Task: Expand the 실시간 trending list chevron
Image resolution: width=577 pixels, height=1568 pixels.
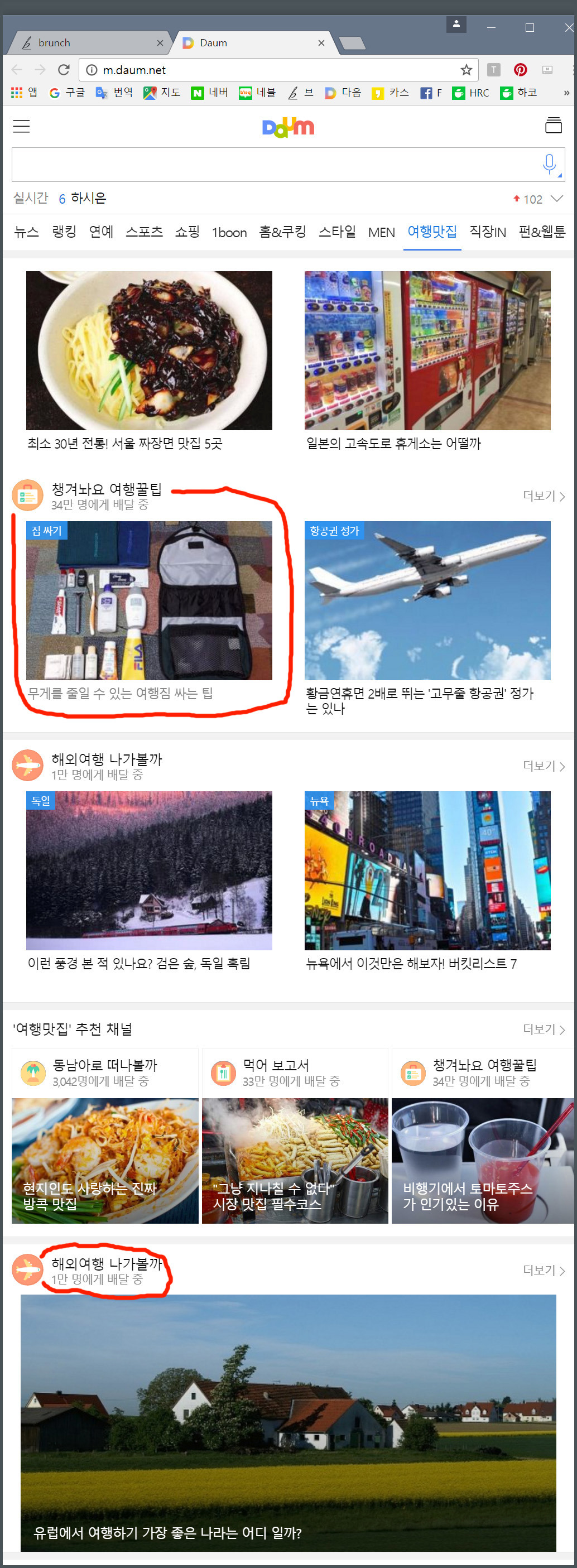Action: (x=557, y=199)
